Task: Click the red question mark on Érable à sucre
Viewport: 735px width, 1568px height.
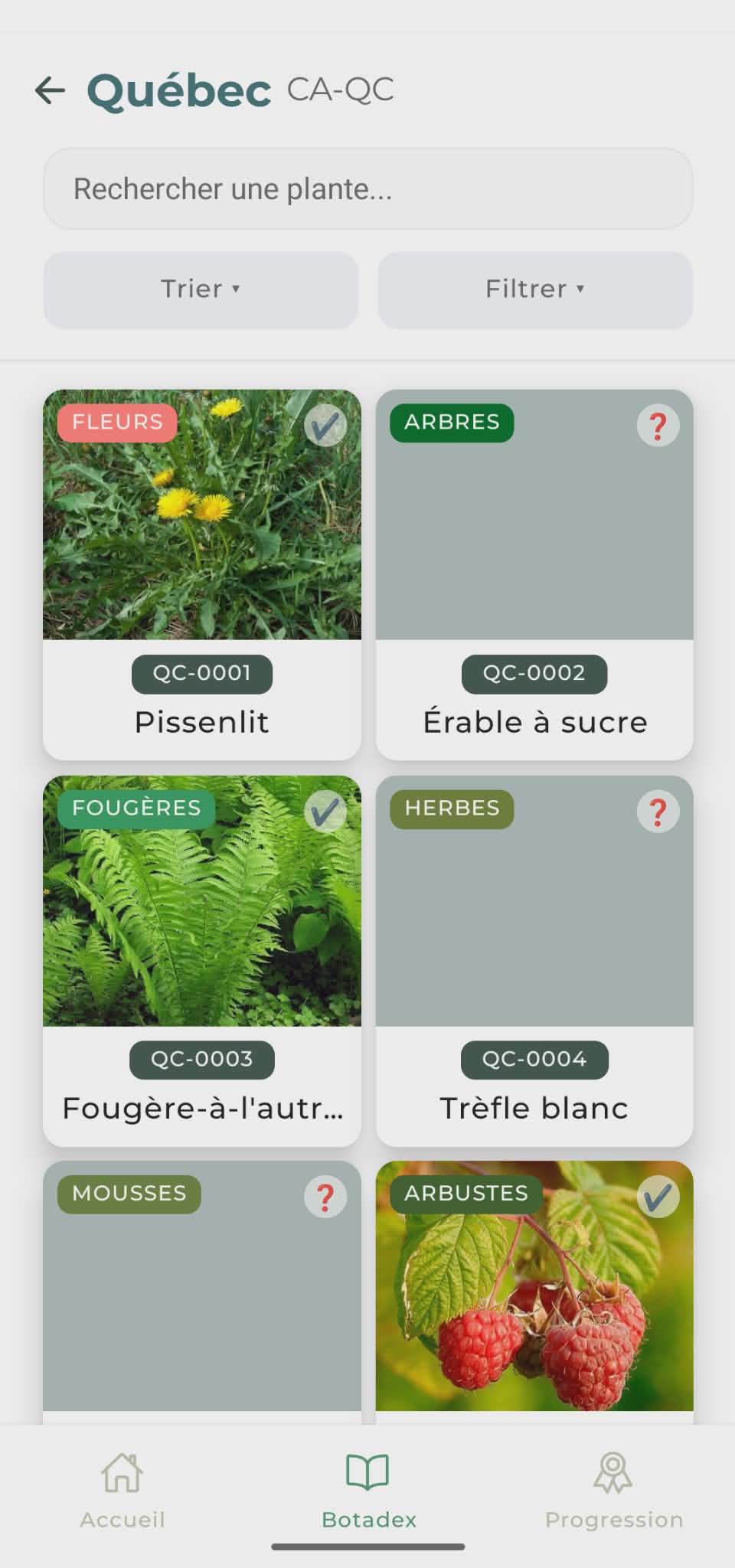Action: tap(657, 426)
